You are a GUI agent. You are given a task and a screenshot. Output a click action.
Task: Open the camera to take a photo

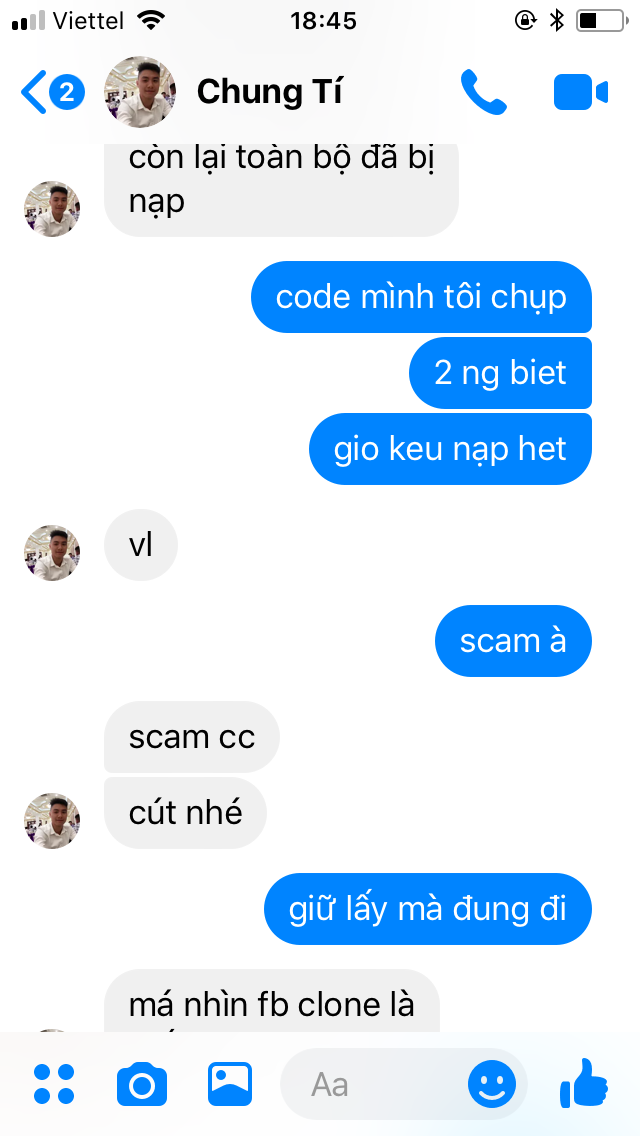coord(141,1084)
